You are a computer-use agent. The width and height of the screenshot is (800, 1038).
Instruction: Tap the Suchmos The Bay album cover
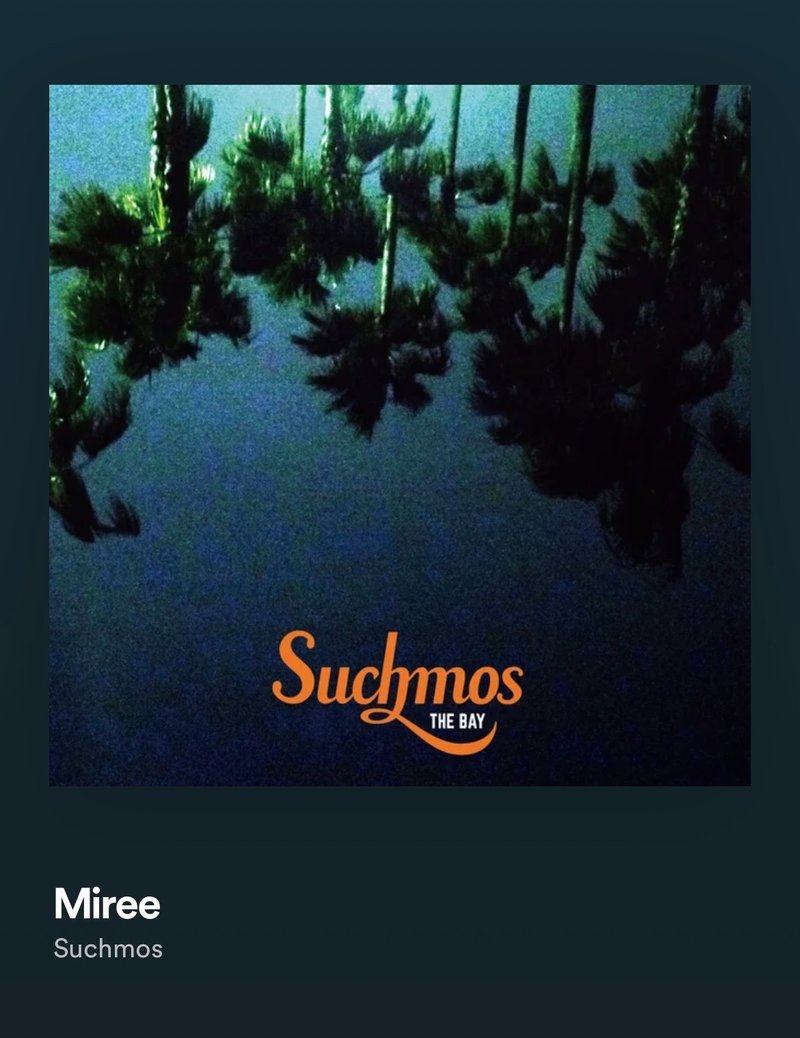pos(400,435)
